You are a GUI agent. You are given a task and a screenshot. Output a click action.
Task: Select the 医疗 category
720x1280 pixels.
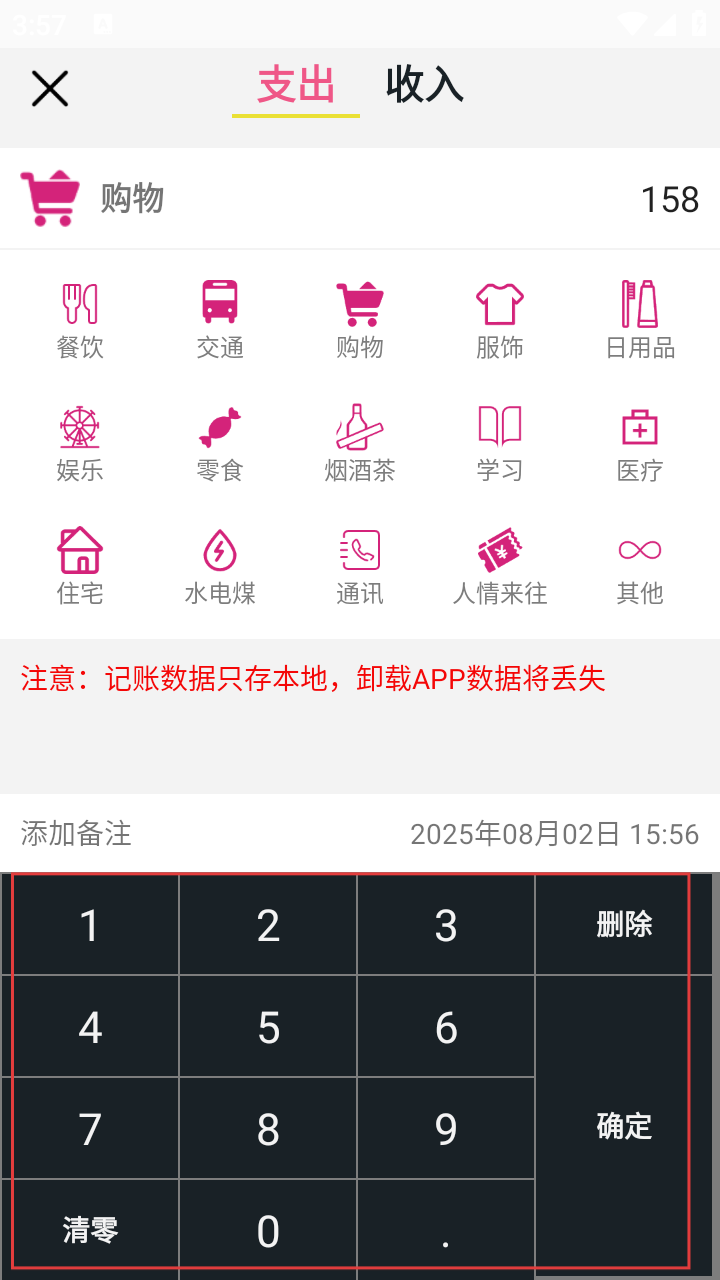pos(640,443)
